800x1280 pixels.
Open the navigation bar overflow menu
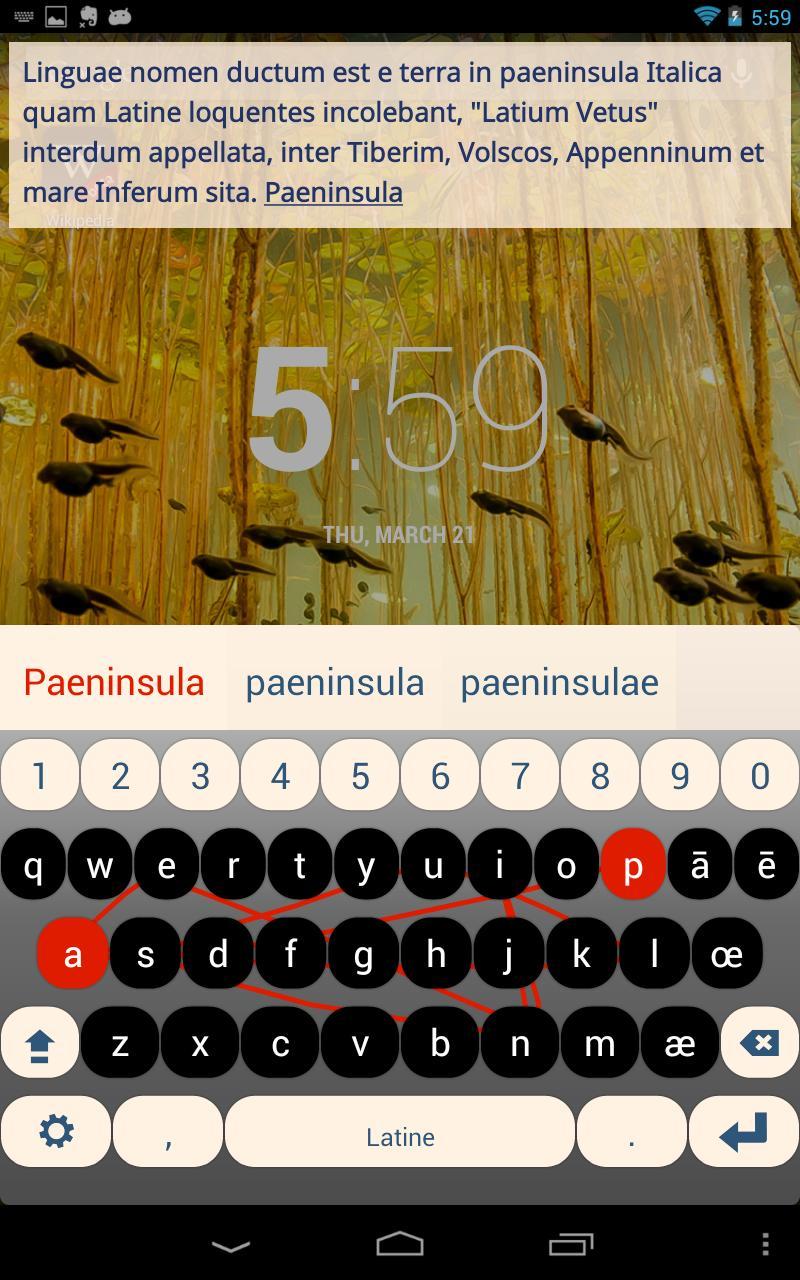tap(765, 1245)
